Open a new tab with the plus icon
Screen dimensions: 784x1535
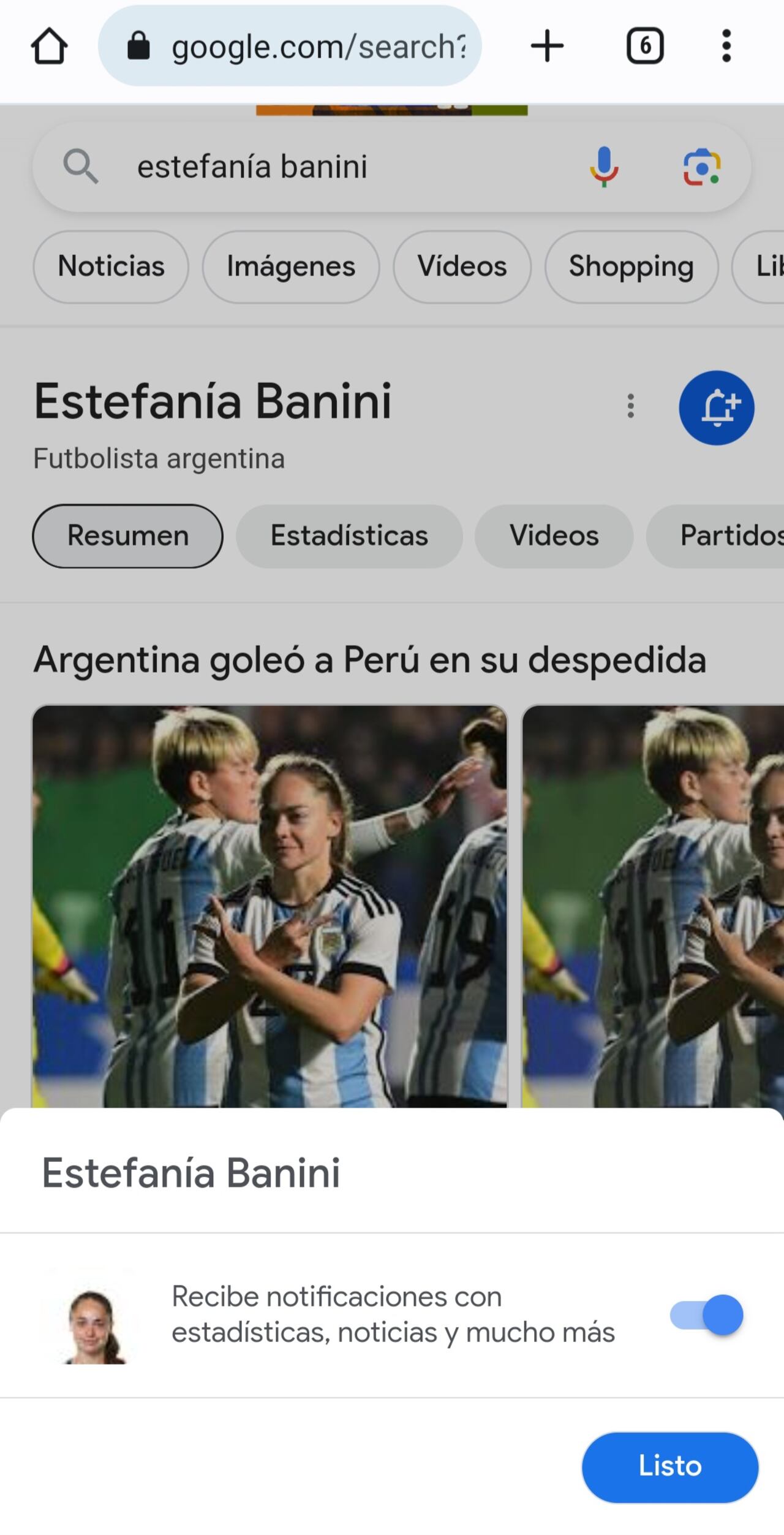click(547, 45)
